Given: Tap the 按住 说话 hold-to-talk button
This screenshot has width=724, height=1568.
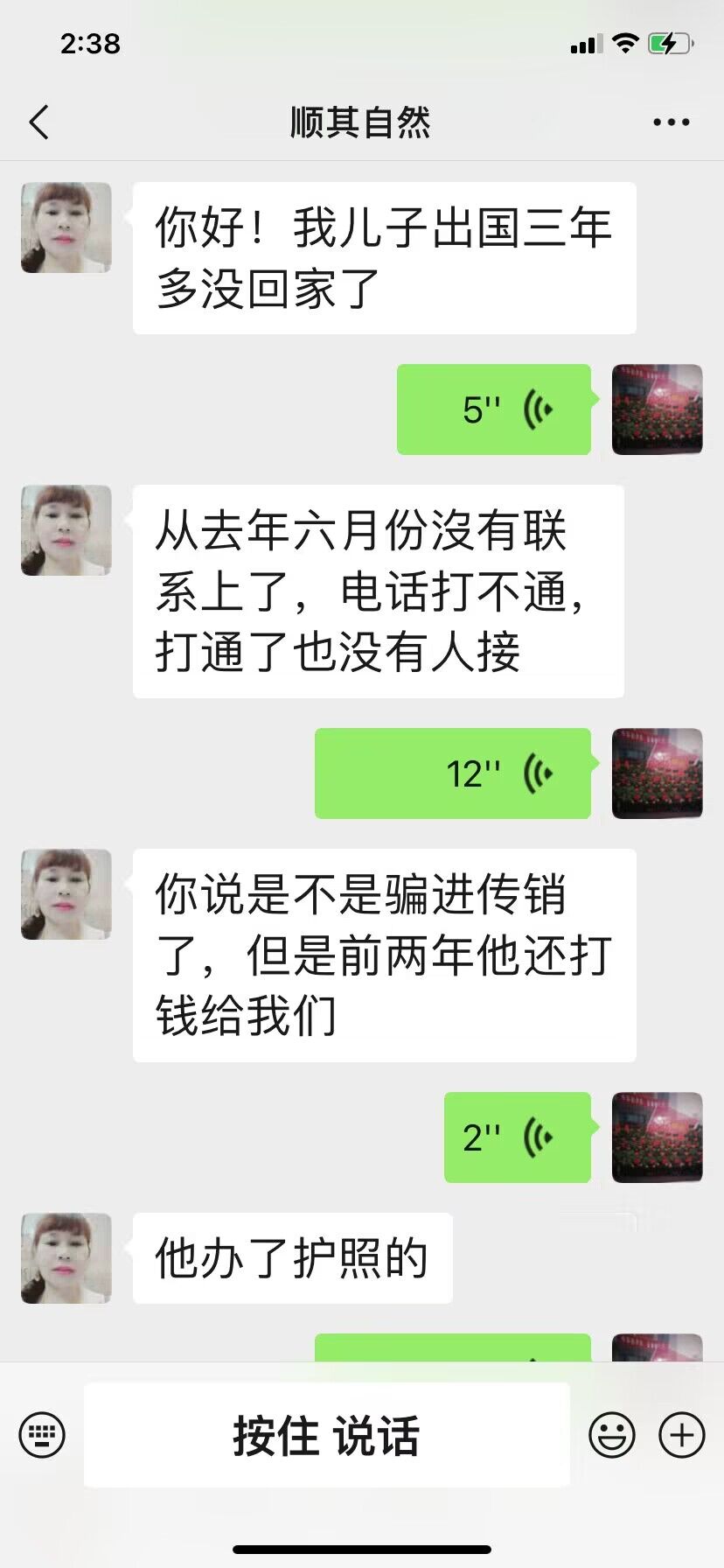Looking at the screenshot, I should tap(326, 1435).
